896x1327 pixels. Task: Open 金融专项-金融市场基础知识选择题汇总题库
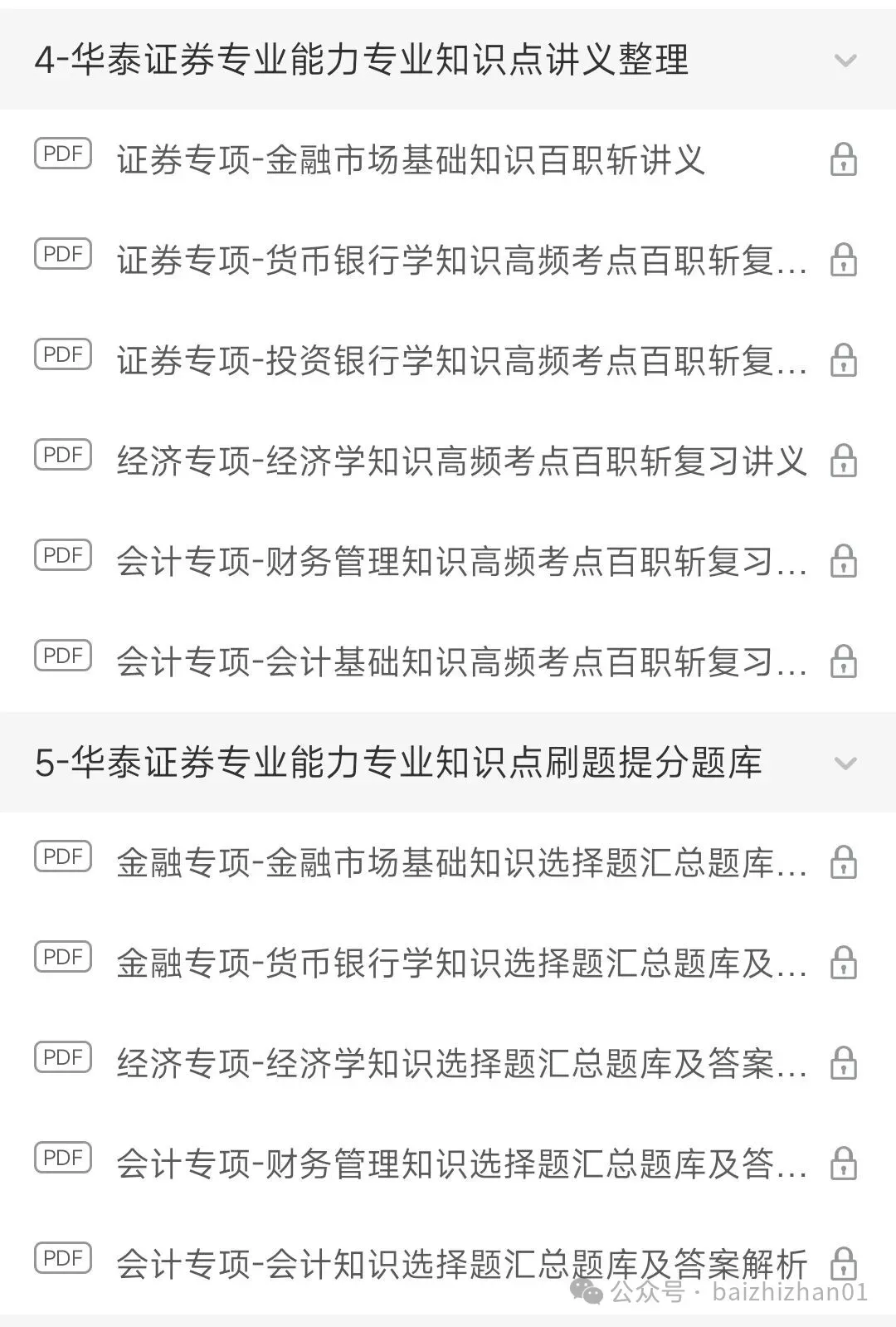point(448,863)
